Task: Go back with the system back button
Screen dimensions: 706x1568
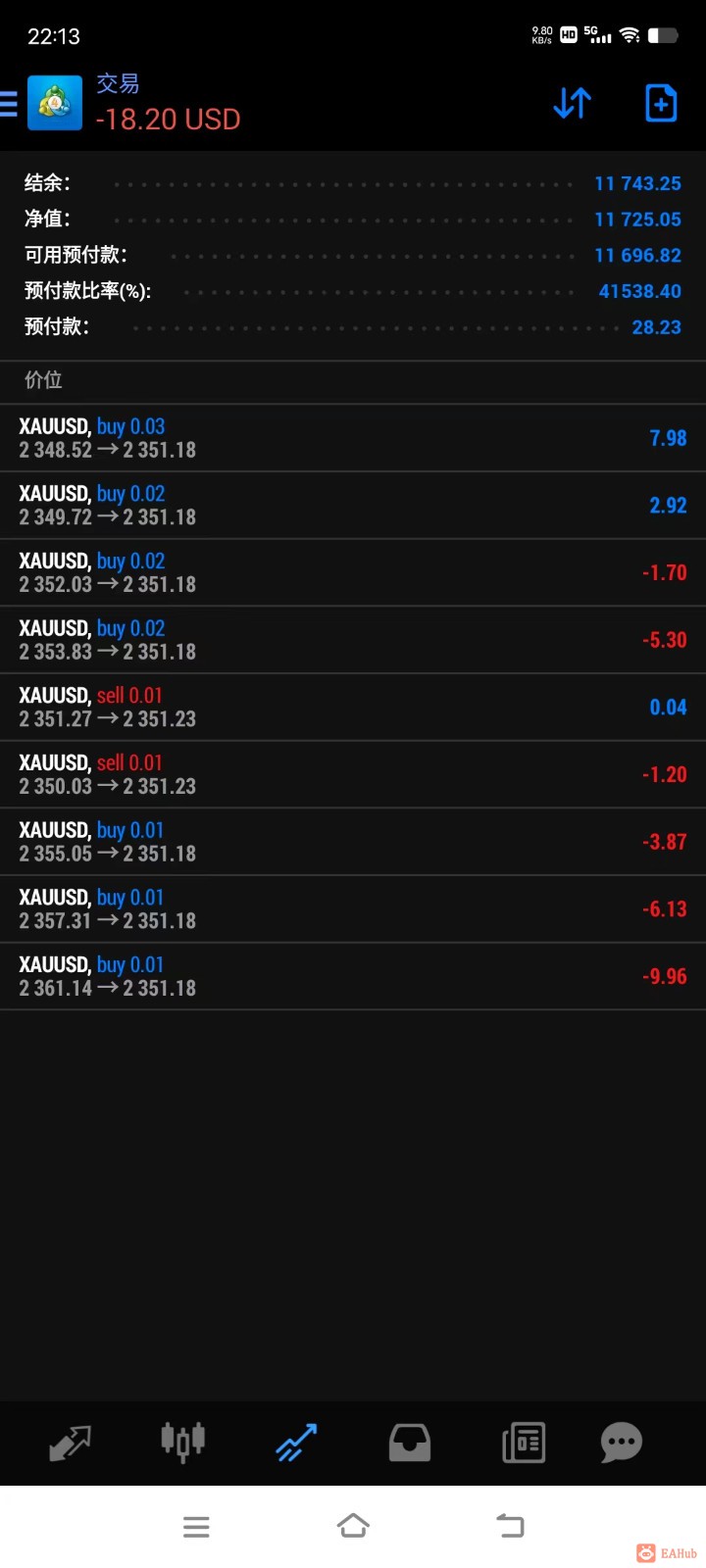Action: point(510,1526)
